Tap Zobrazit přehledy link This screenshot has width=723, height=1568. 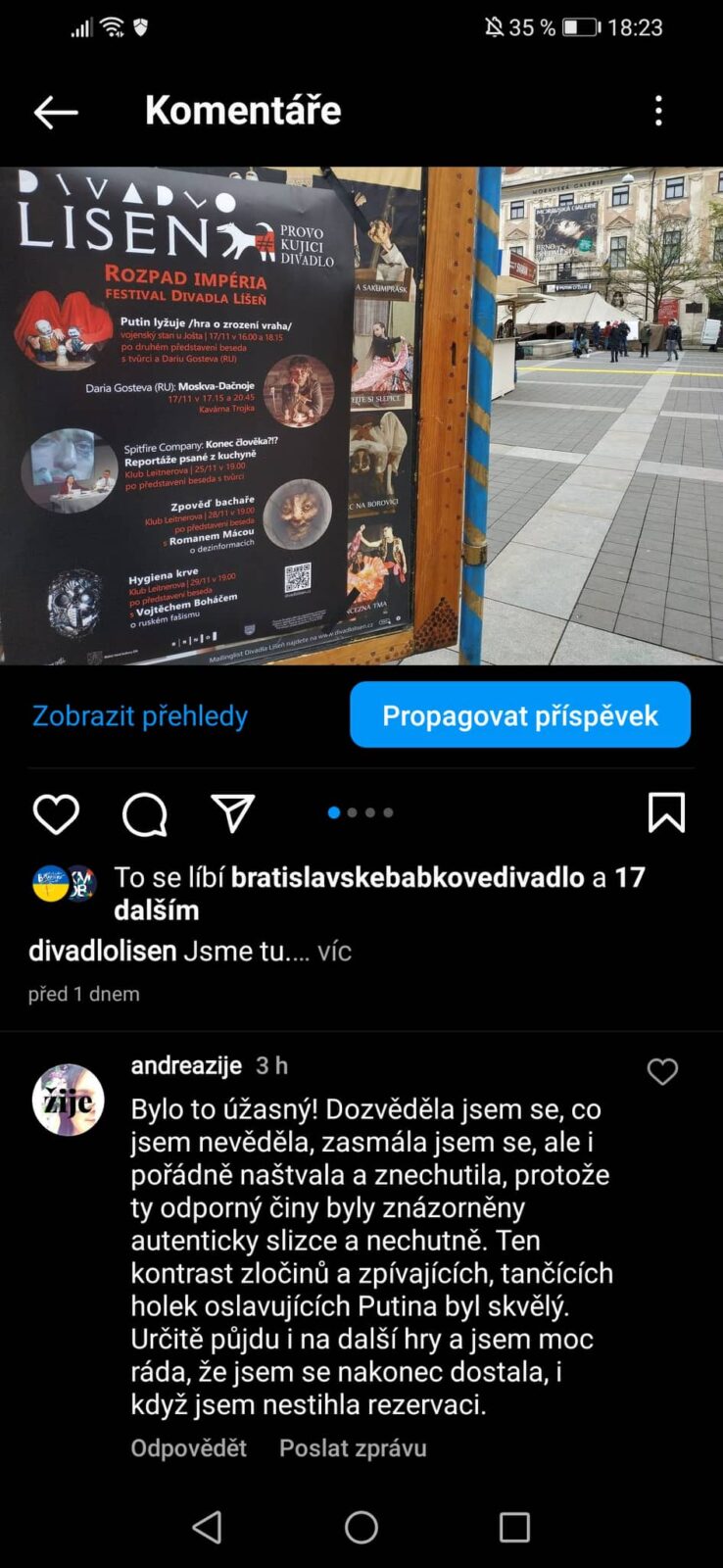tap(140, 715)
